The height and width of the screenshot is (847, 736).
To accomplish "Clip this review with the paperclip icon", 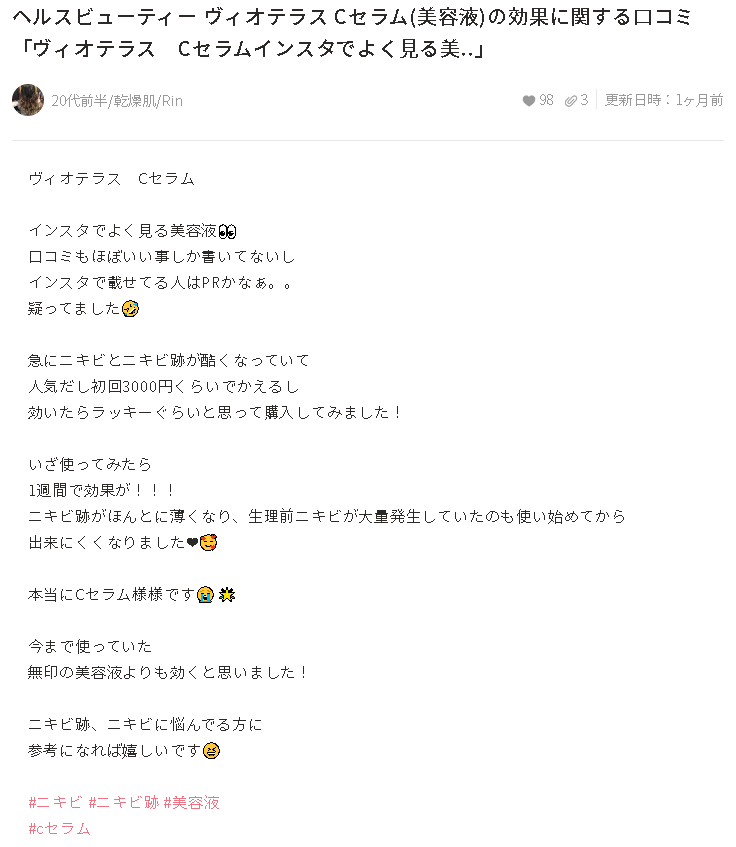I will click(571, 100).
